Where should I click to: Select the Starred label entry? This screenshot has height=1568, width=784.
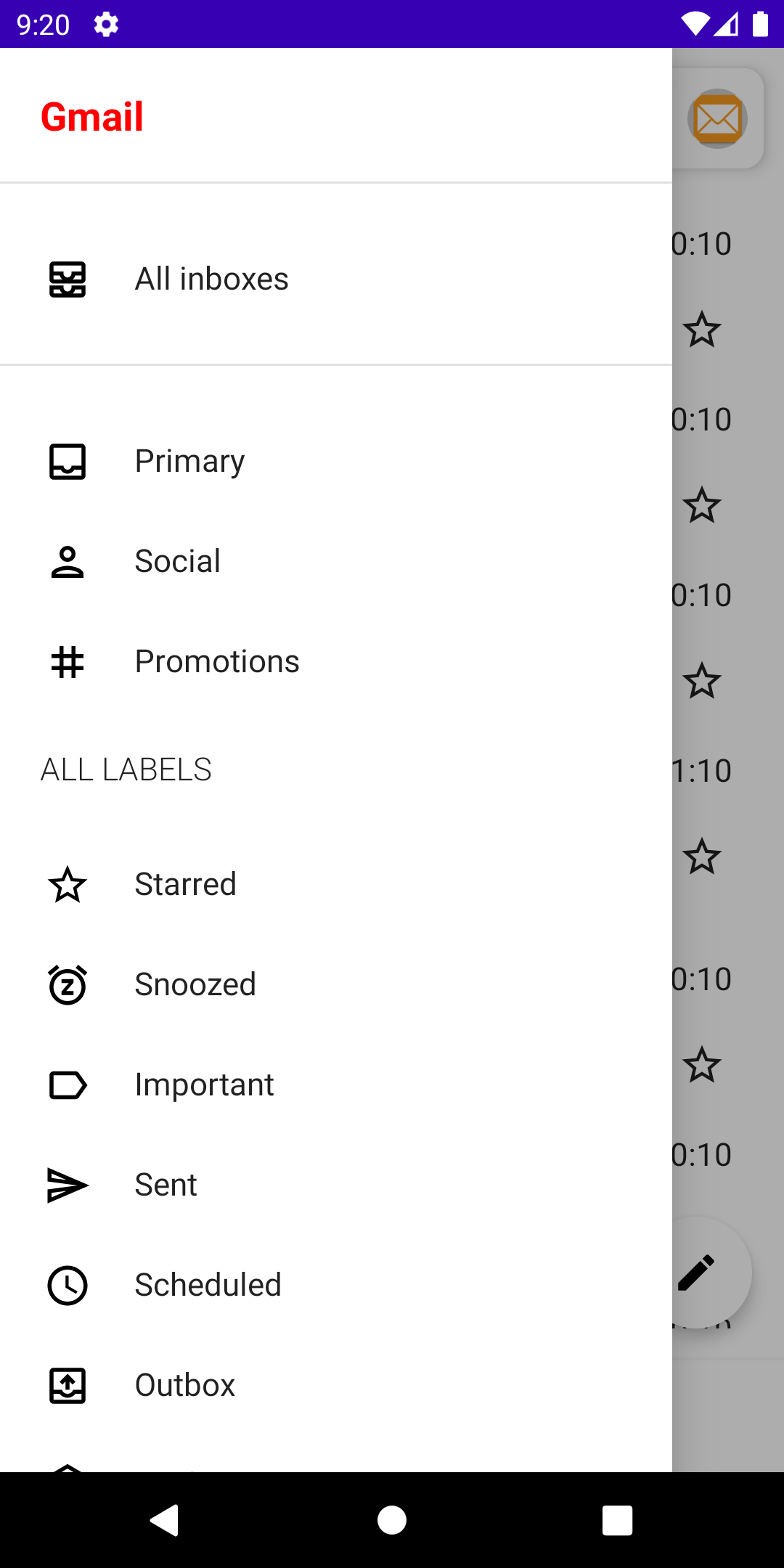pyautogui.click(x=185, y=884)
